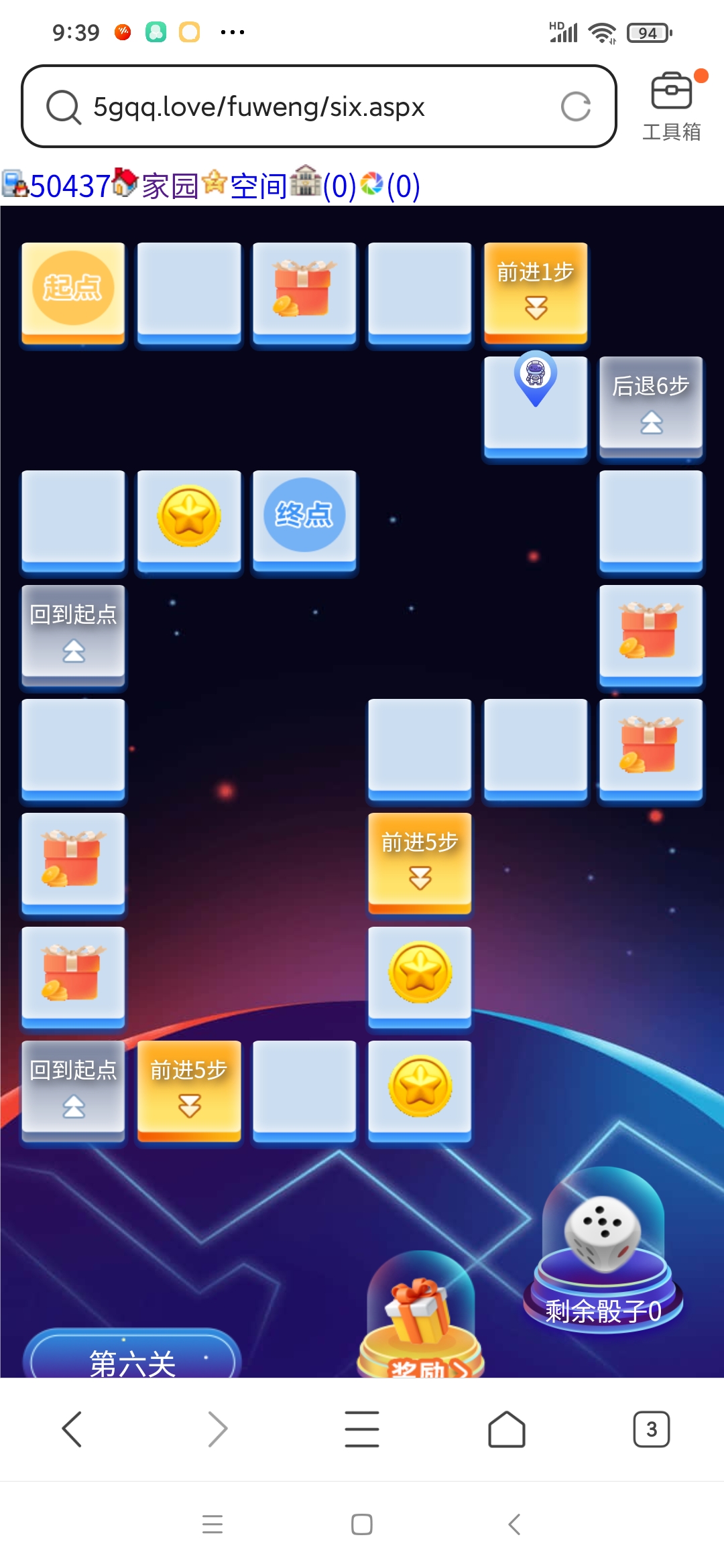Open the browser menu
724x1568 pixels.
[362, 1429]
